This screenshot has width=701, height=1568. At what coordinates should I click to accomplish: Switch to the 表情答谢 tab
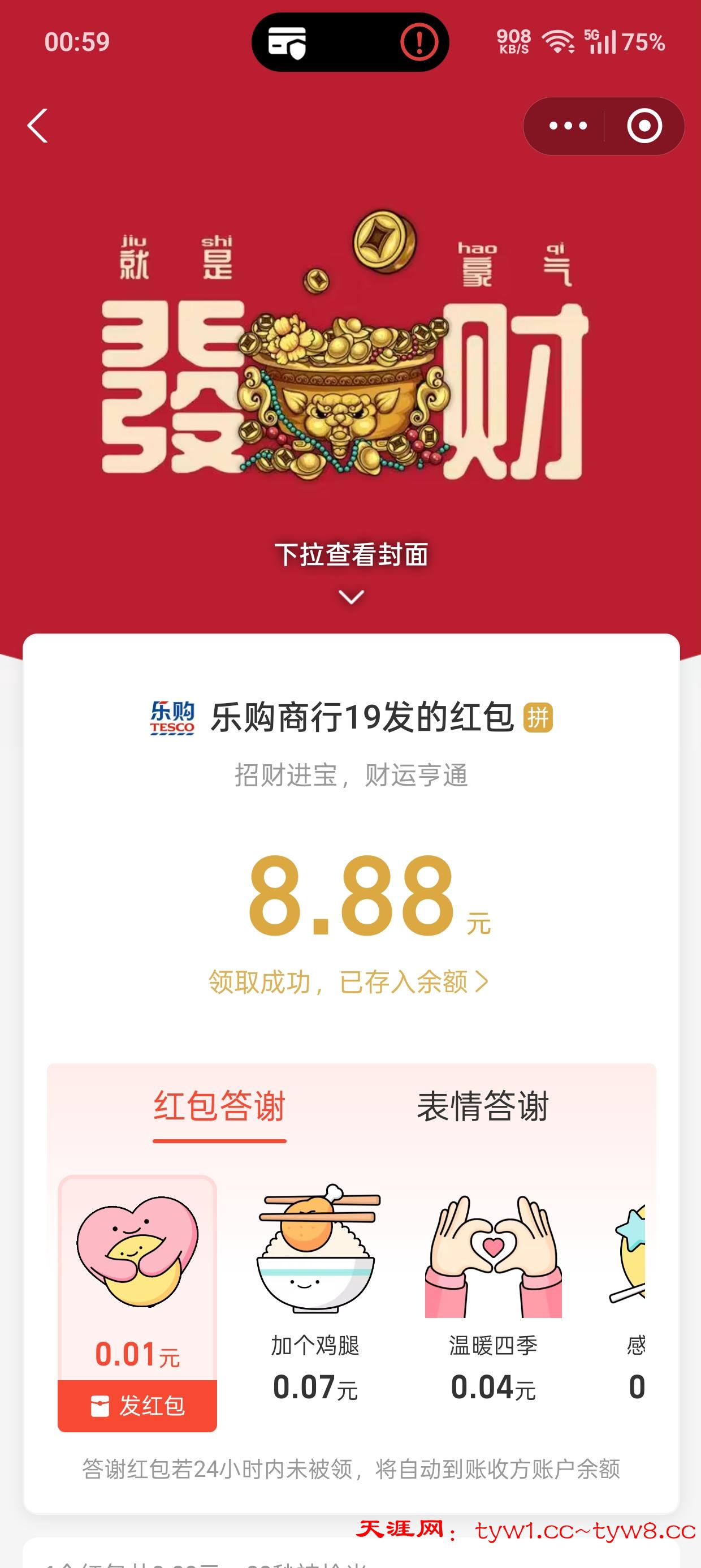tap(483, 1106)
